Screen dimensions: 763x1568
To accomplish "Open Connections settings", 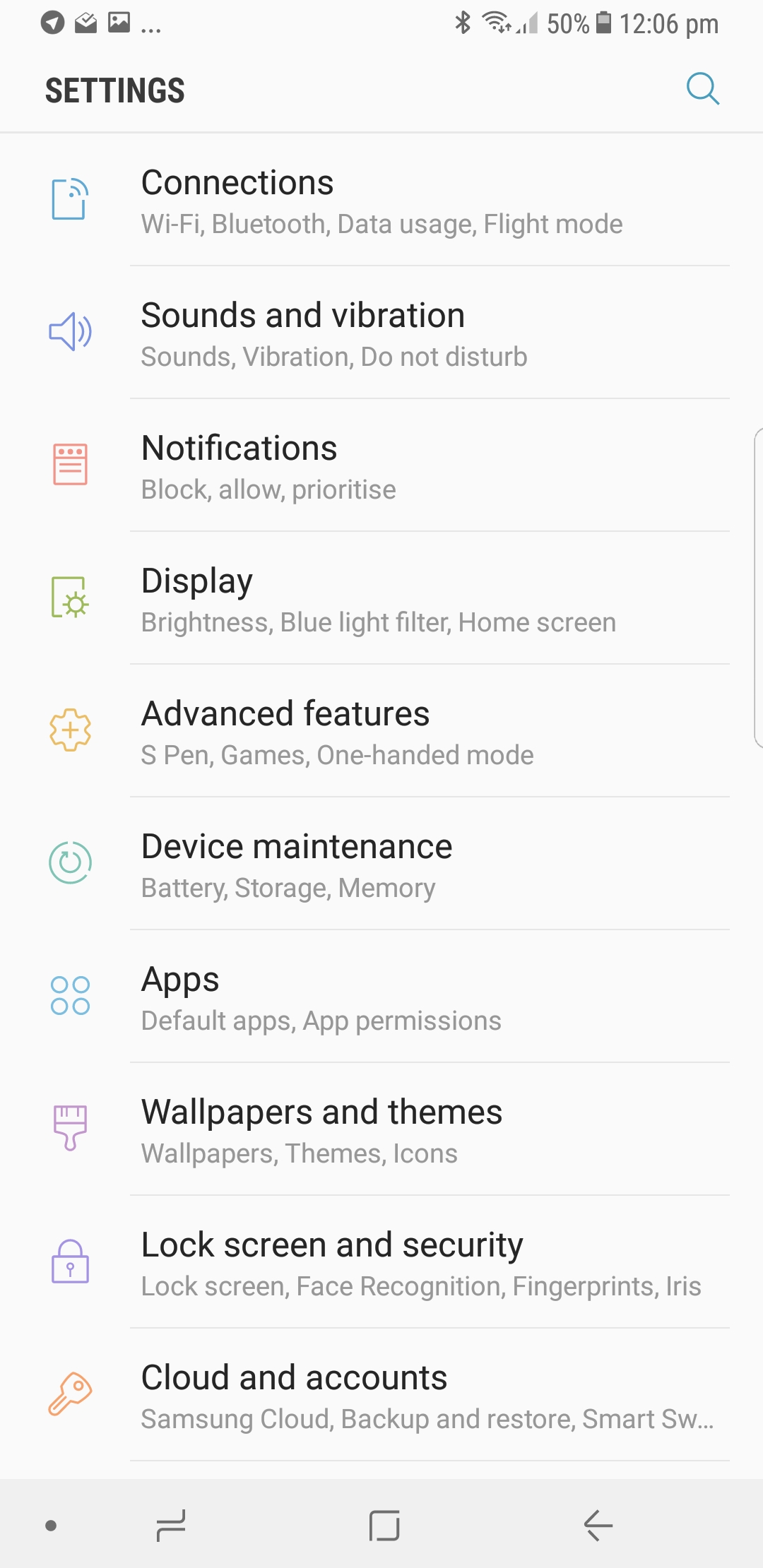I will pos(381,200).
